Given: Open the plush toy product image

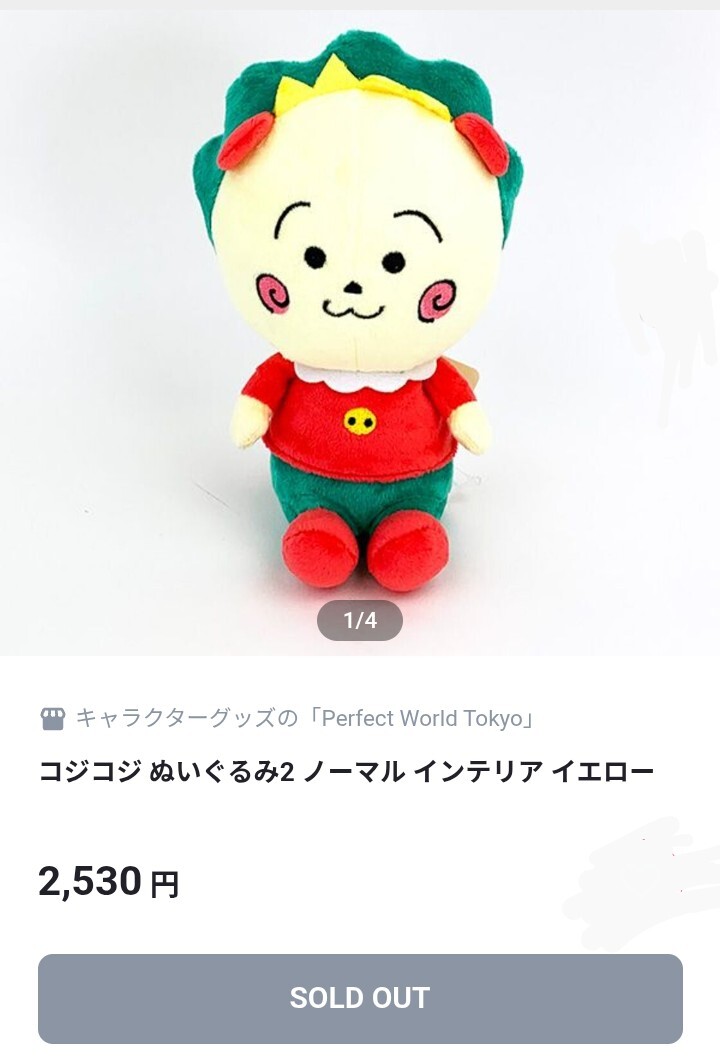Looking at the screenshot, I should point(360,320).
